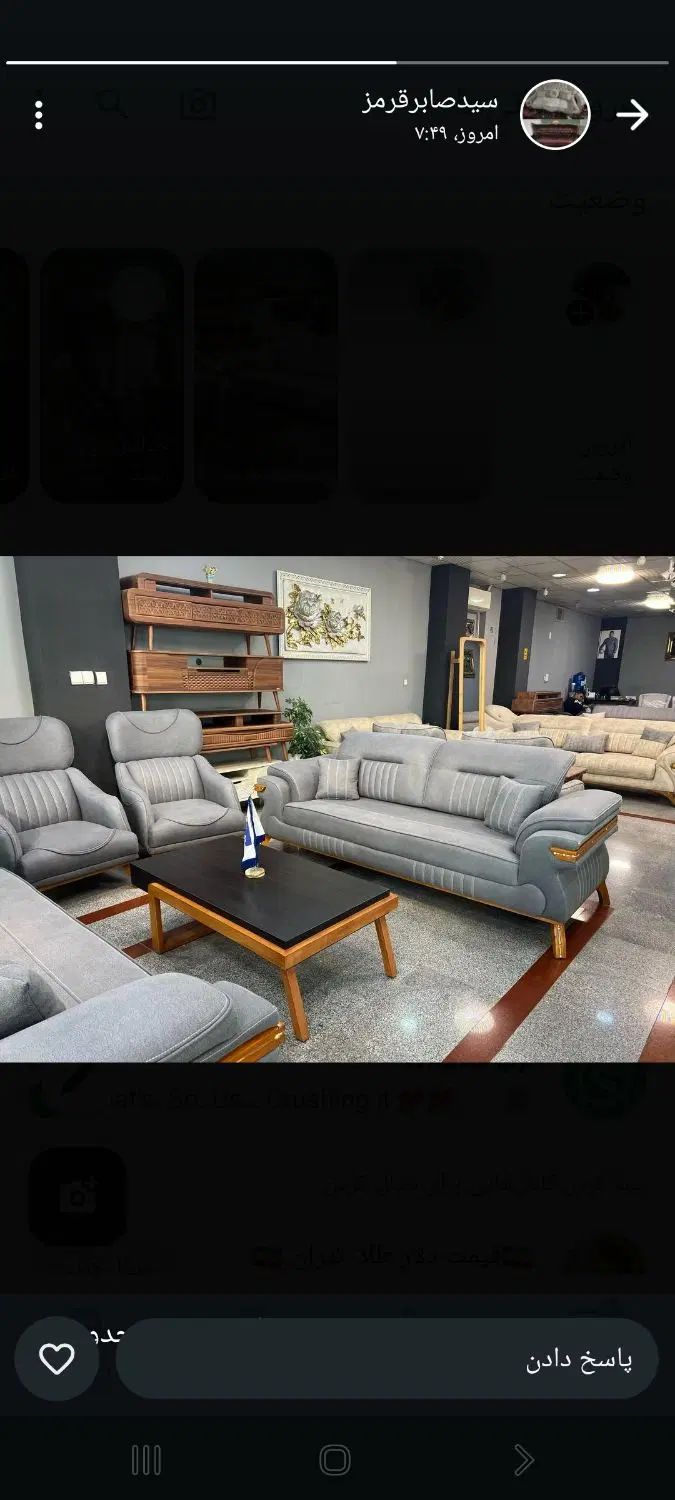
Task: Open the recent apps button
Action: click(x=146, y=1460)
